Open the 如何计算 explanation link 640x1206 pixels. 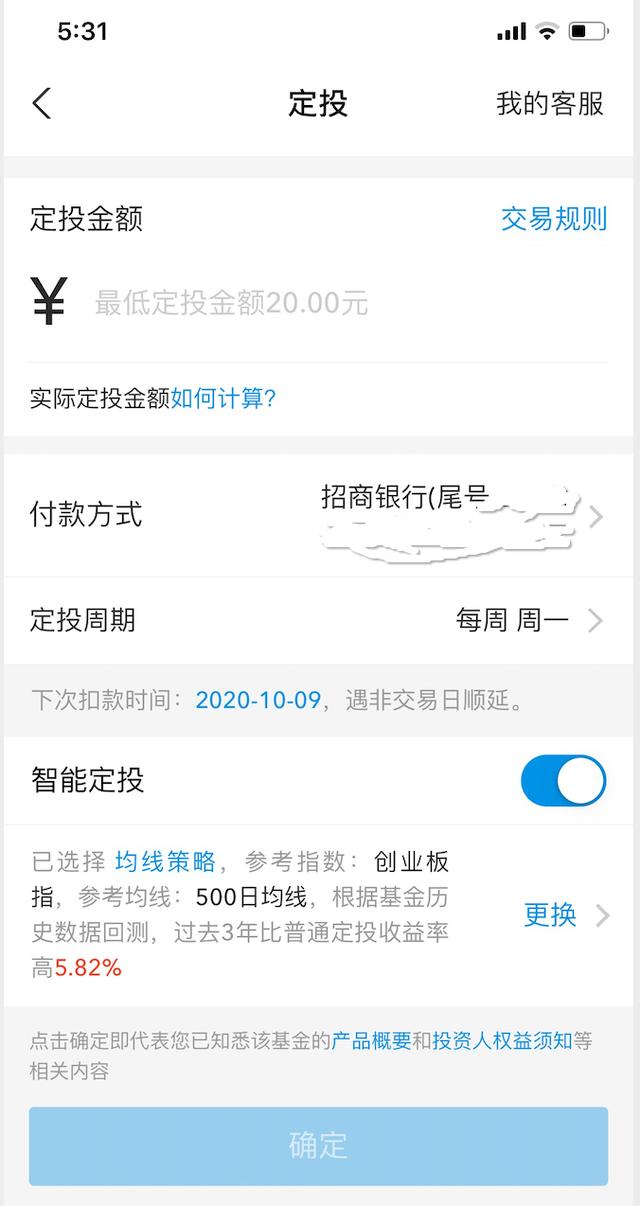click(x=223, y=399)
